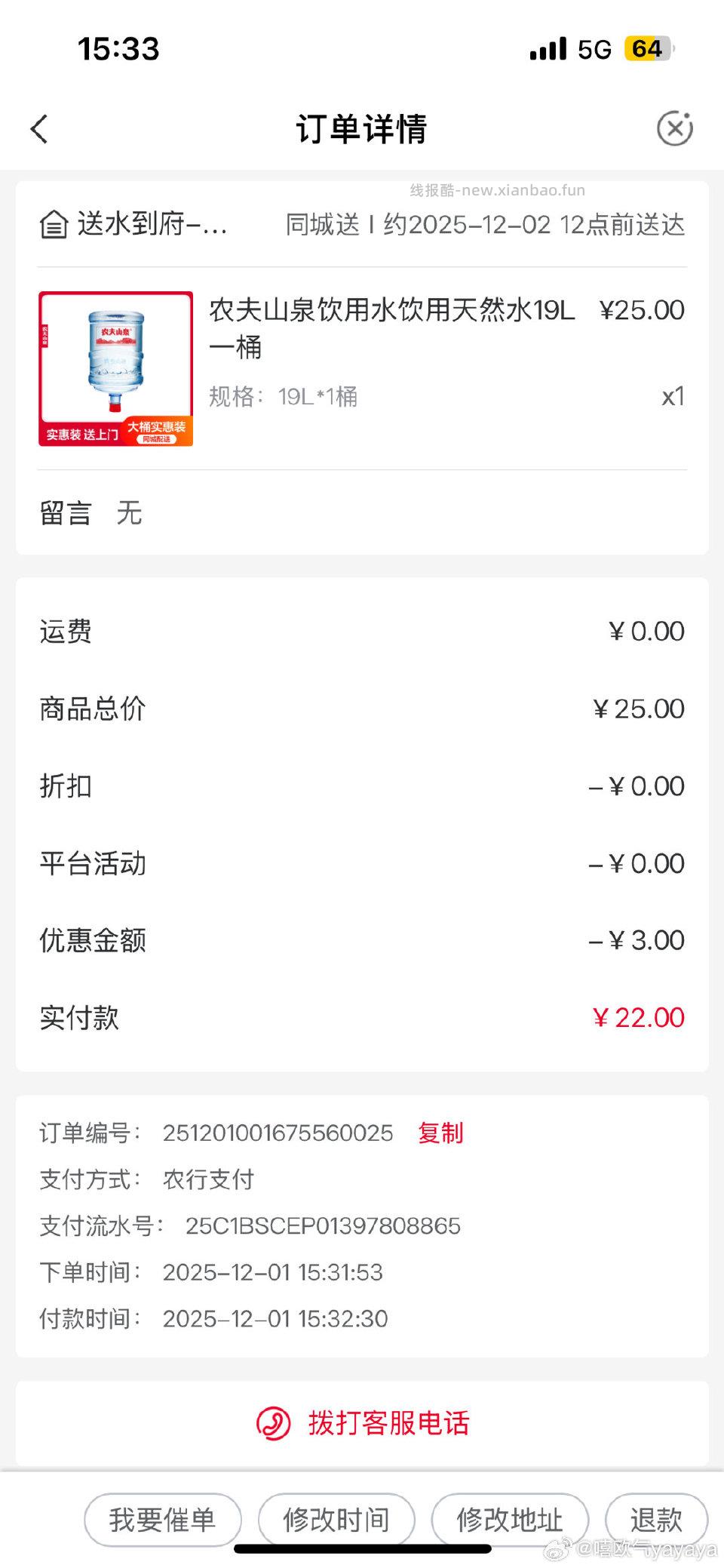724x1568 pixels.
Task: Tap 拨打客服电话 to call customer service
Action: click(x=391, y=1423)
